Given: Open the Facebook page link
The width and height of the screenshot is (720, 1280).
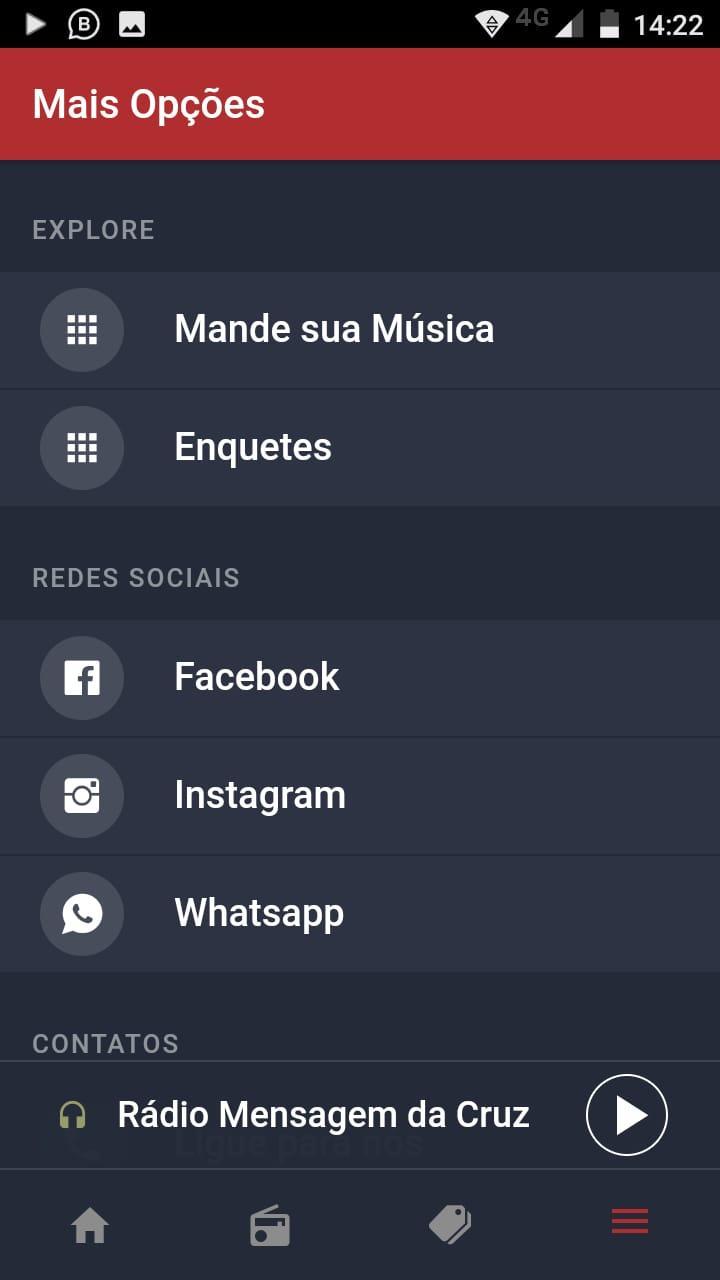Looking at the screenshot, I should tap(360, 678).
